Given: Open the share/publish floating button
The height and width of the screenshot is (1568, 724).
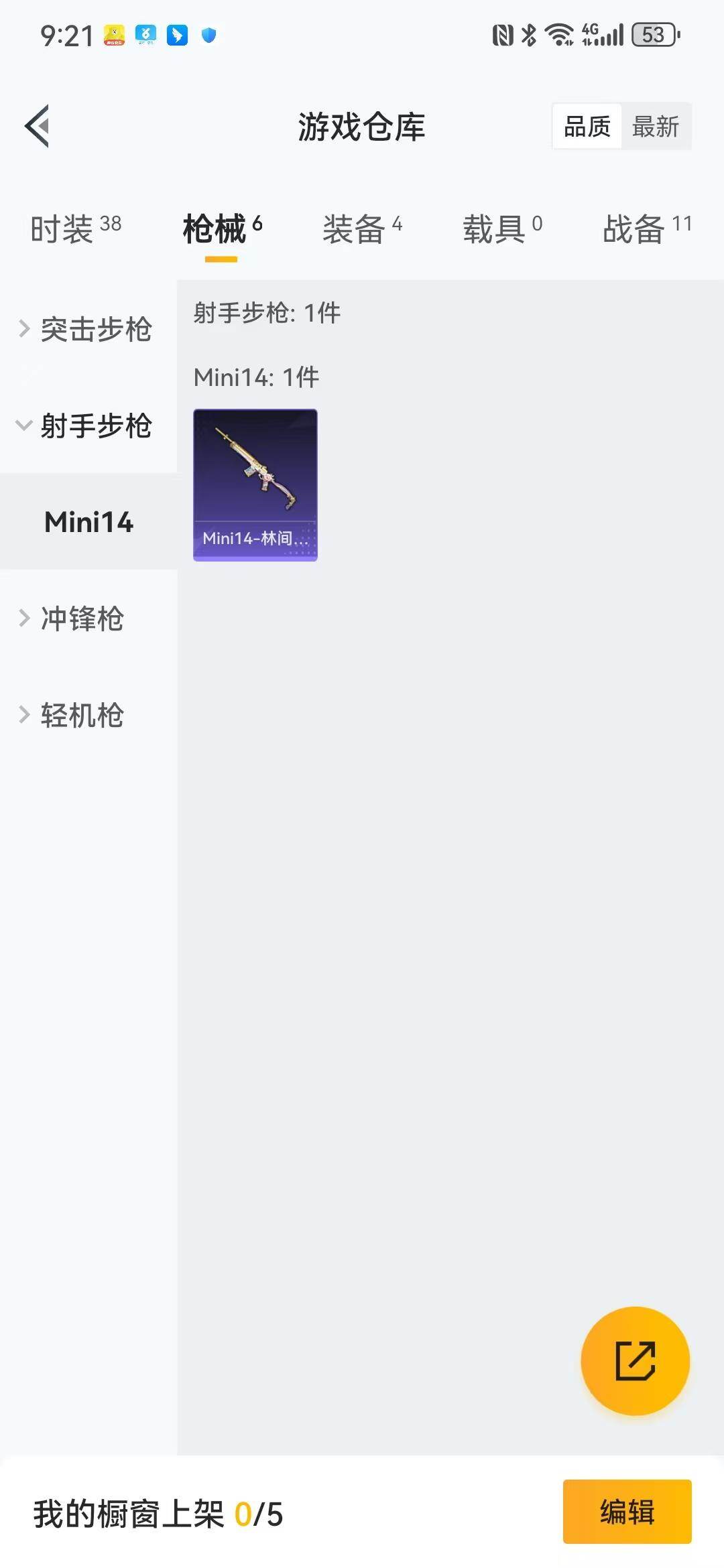Looking at the screenshot, I should (x=635, y=1361).
